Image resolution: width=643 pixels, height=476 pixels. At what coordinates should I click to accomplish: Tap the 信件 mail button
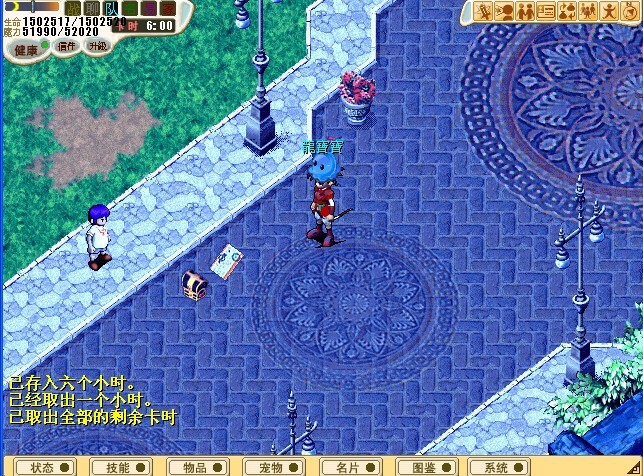point(66,47)
